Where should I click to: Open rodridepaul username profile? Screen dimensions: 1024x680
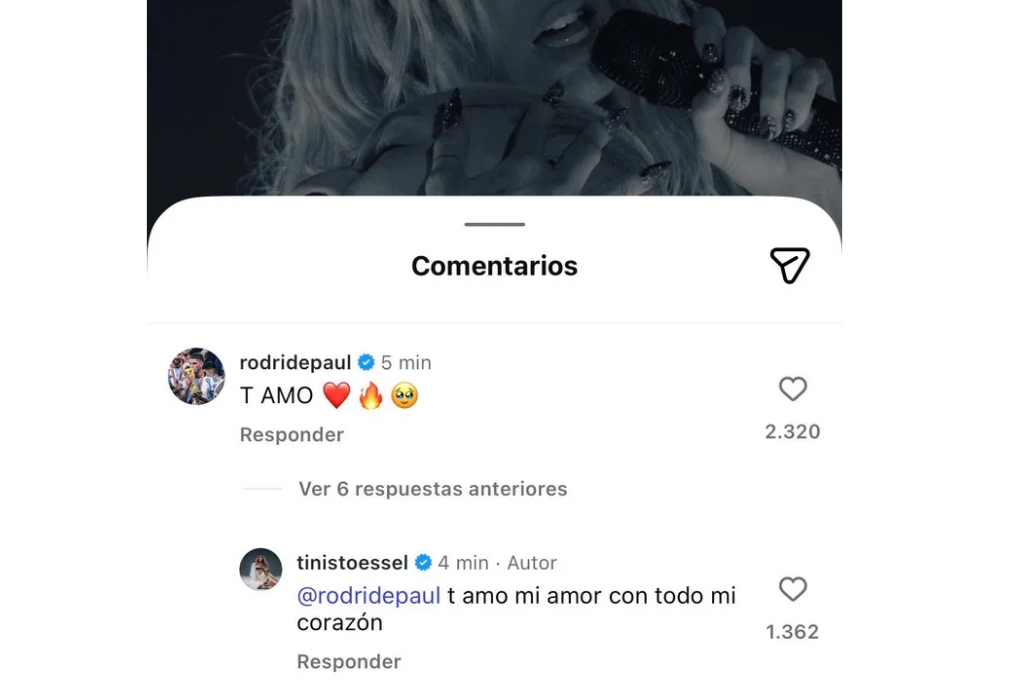297,362
